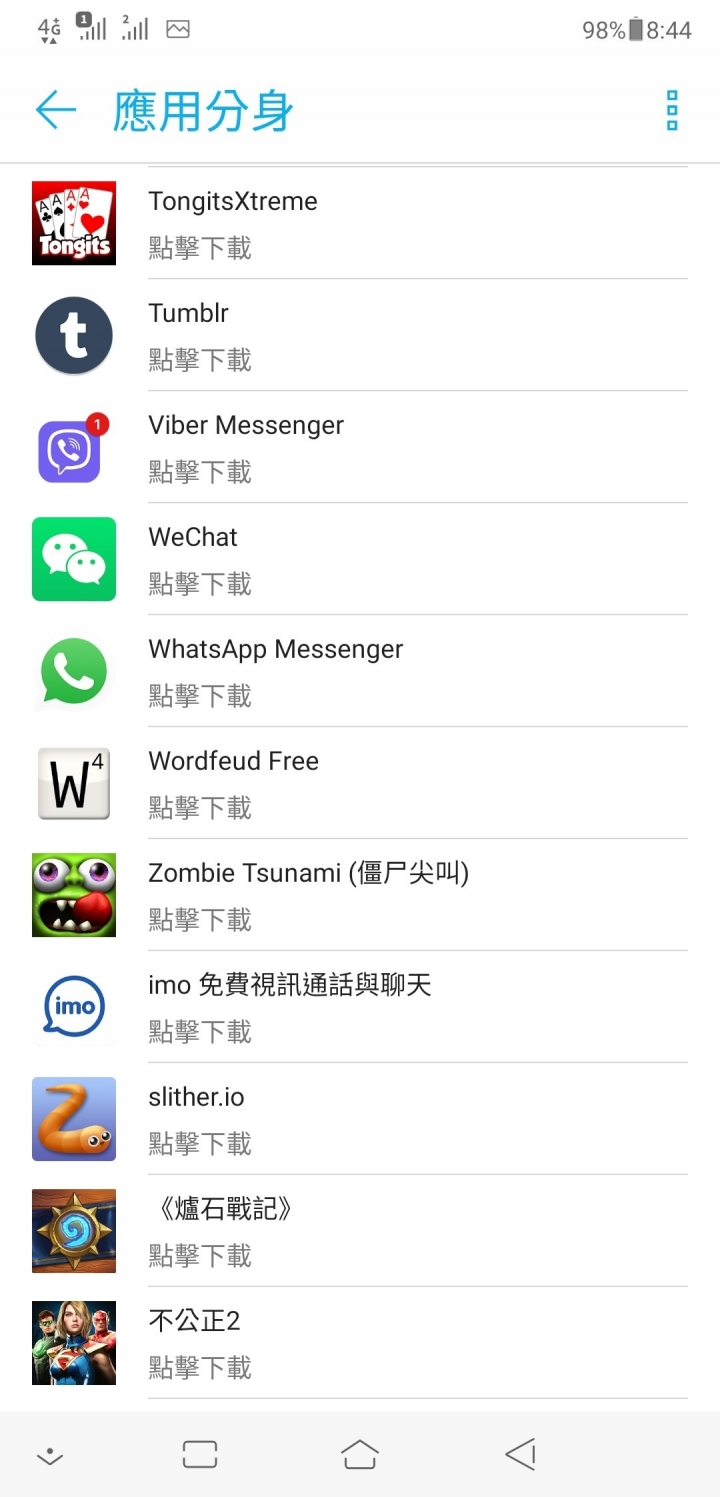The image size is (720, 1497).
Task: Select TongitsXtreme to download
Action: pos(360,223)
